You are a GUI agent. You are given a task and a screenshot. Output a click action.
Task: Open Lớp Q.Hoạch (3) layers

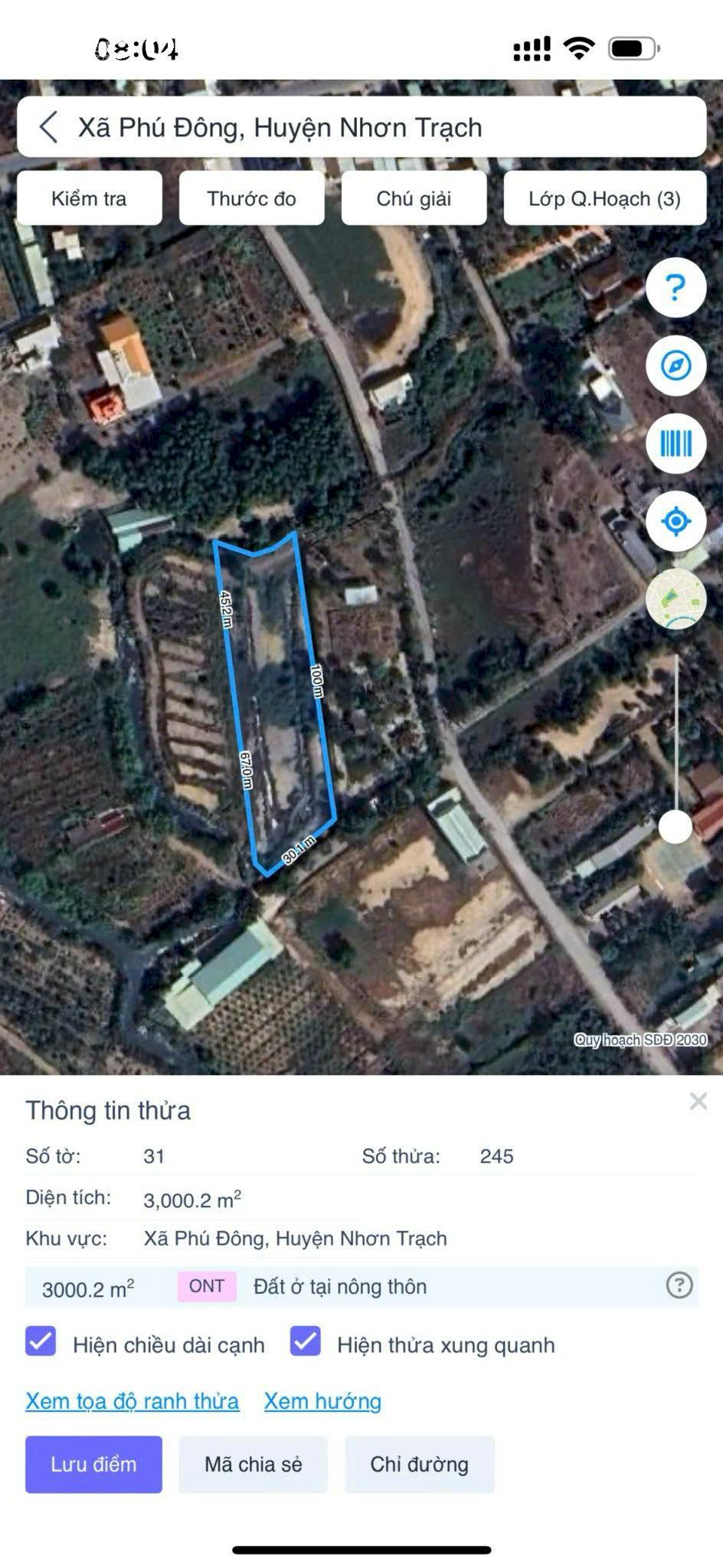coord(604,198)
